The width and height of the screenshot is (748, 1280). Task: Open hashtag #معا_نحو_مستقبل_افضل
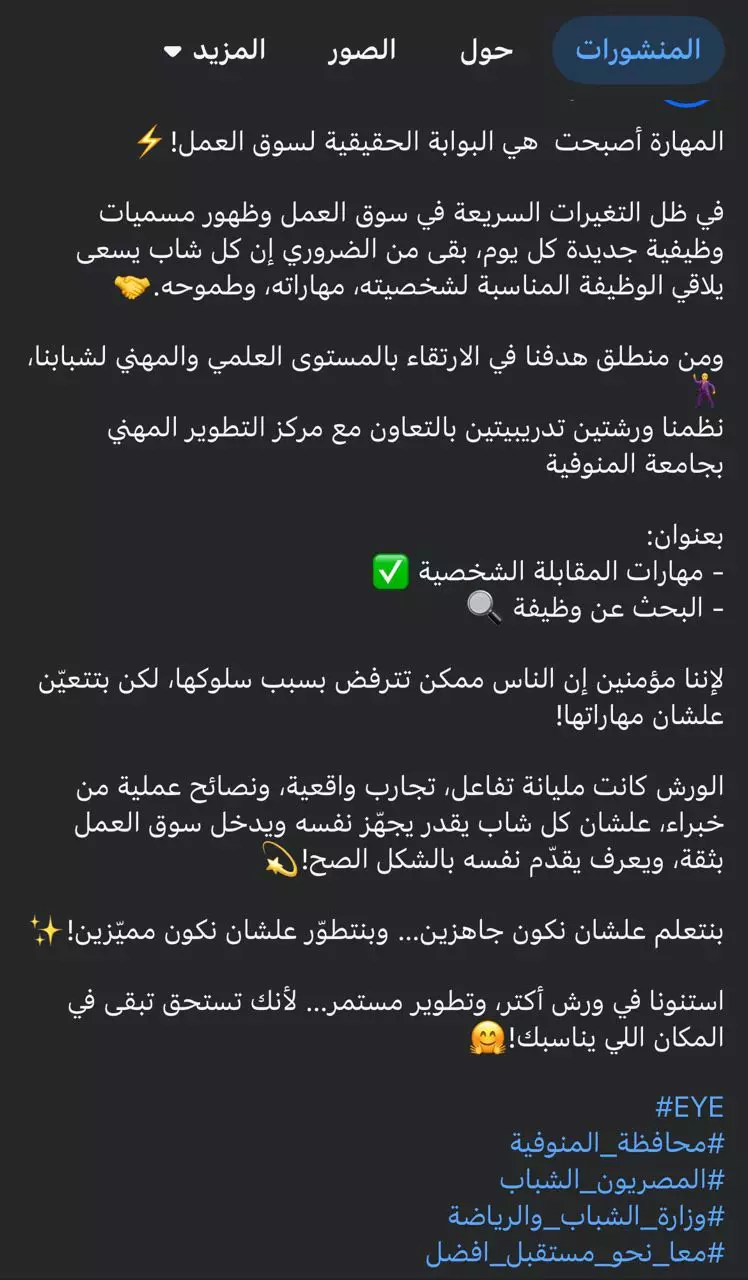(x=574, y=1253)
